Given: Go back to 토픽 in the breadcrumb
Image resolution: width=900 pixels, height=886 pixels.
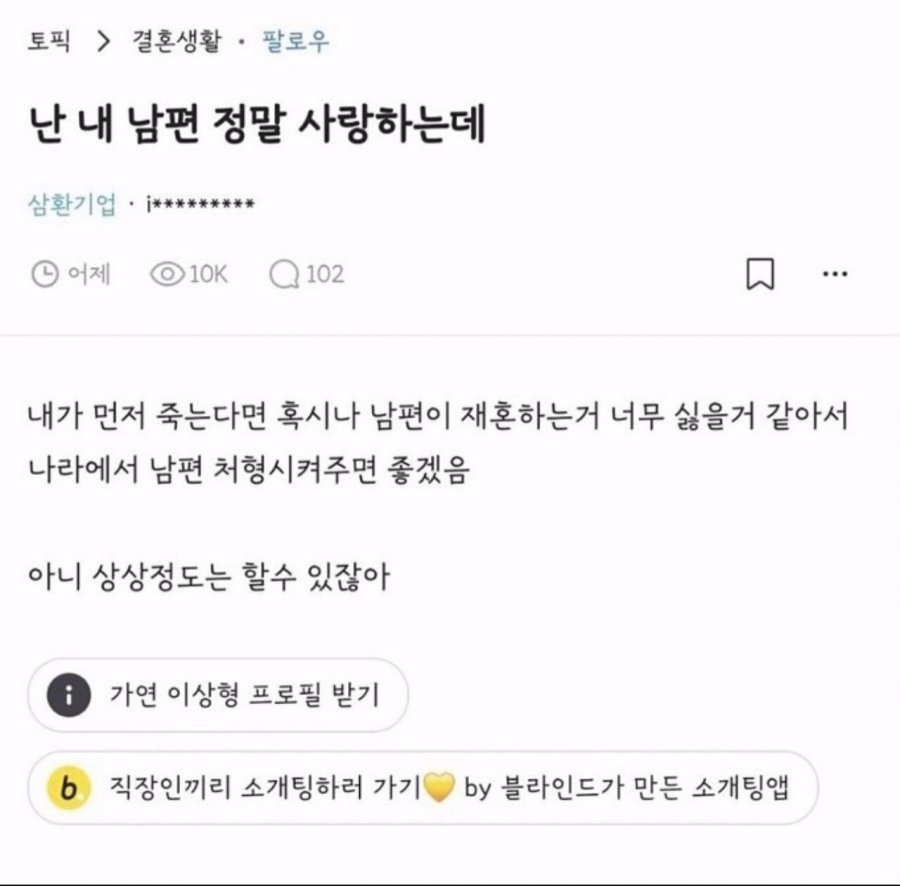Looking at the screenshot, I should (x=49, y=42).
